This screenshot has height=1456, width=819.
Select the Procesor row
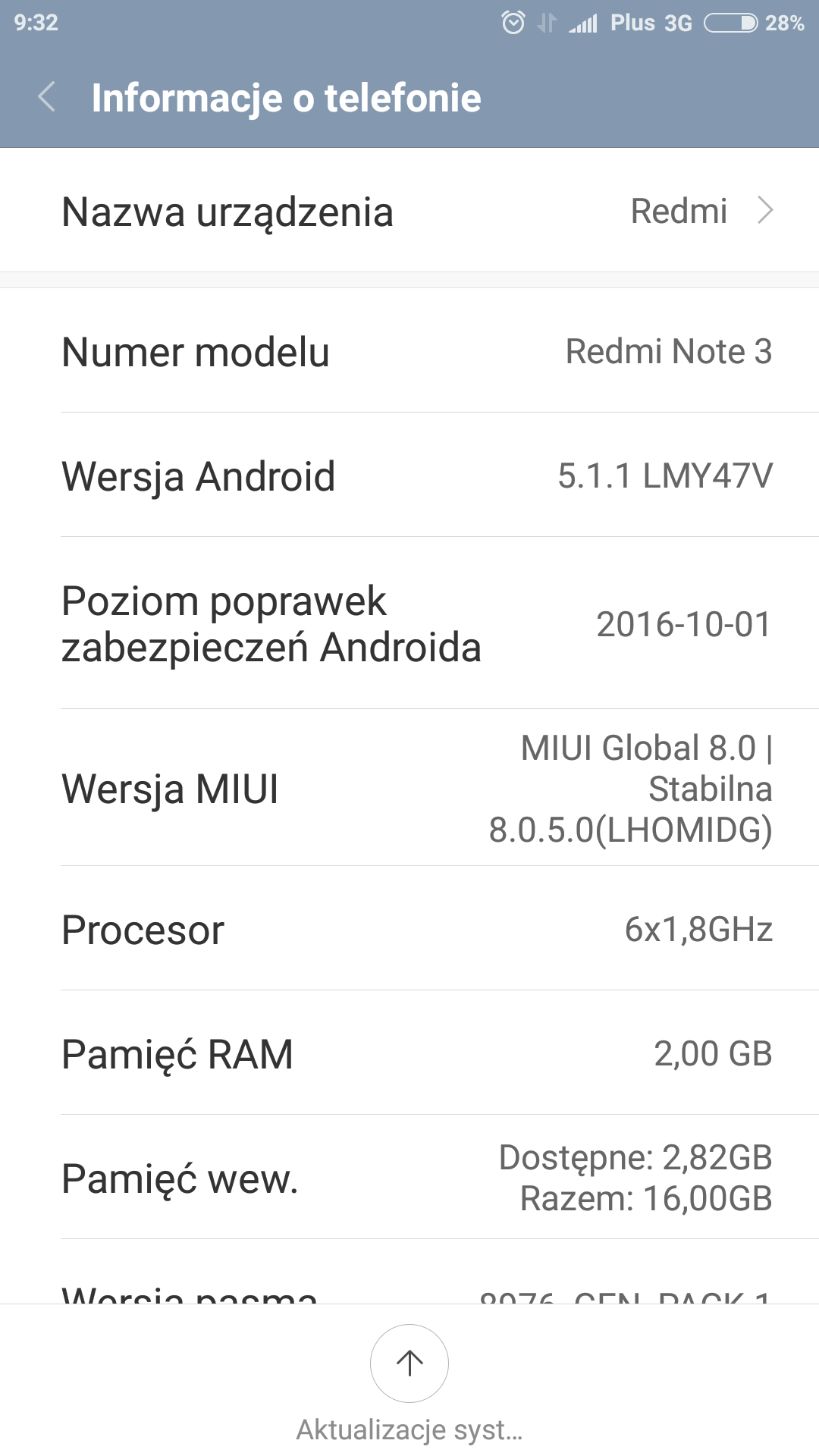[x=409, y=930]
